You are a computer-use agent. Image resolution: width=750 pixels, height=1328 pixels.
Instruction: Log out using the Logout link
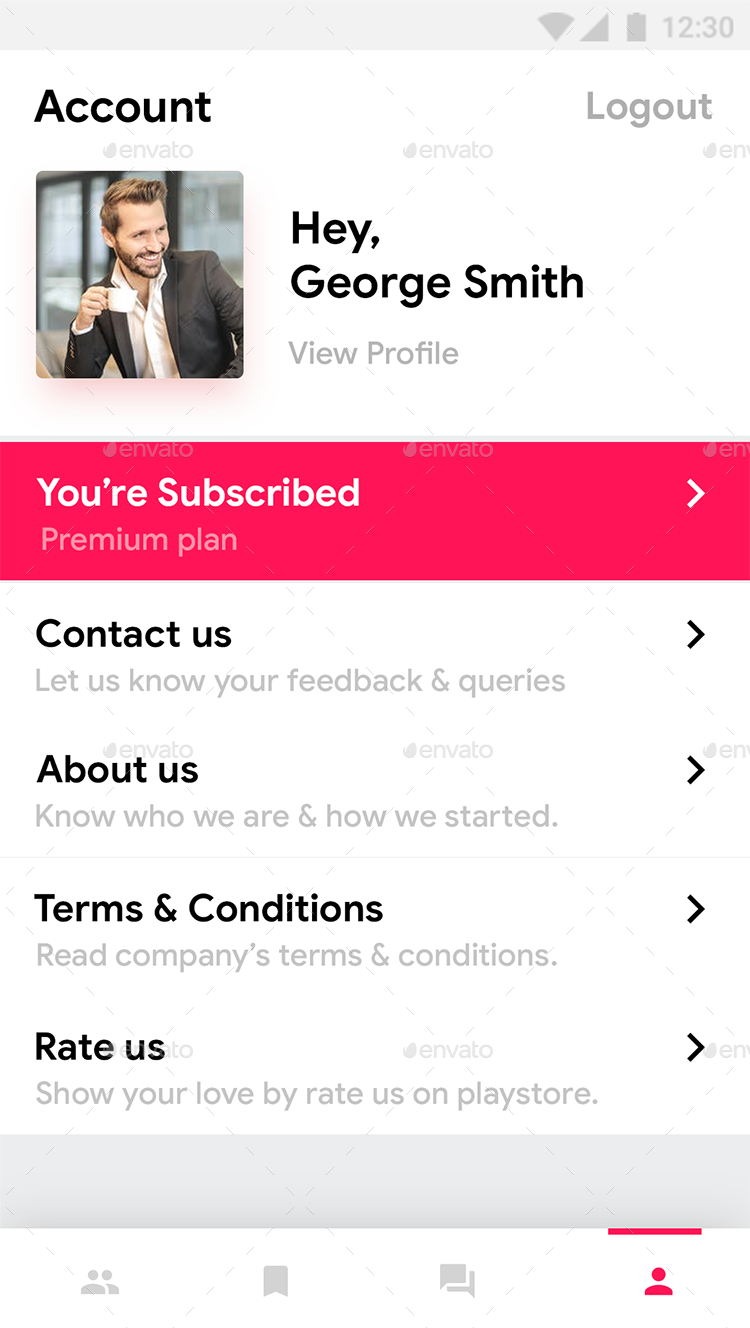[649, 106]
